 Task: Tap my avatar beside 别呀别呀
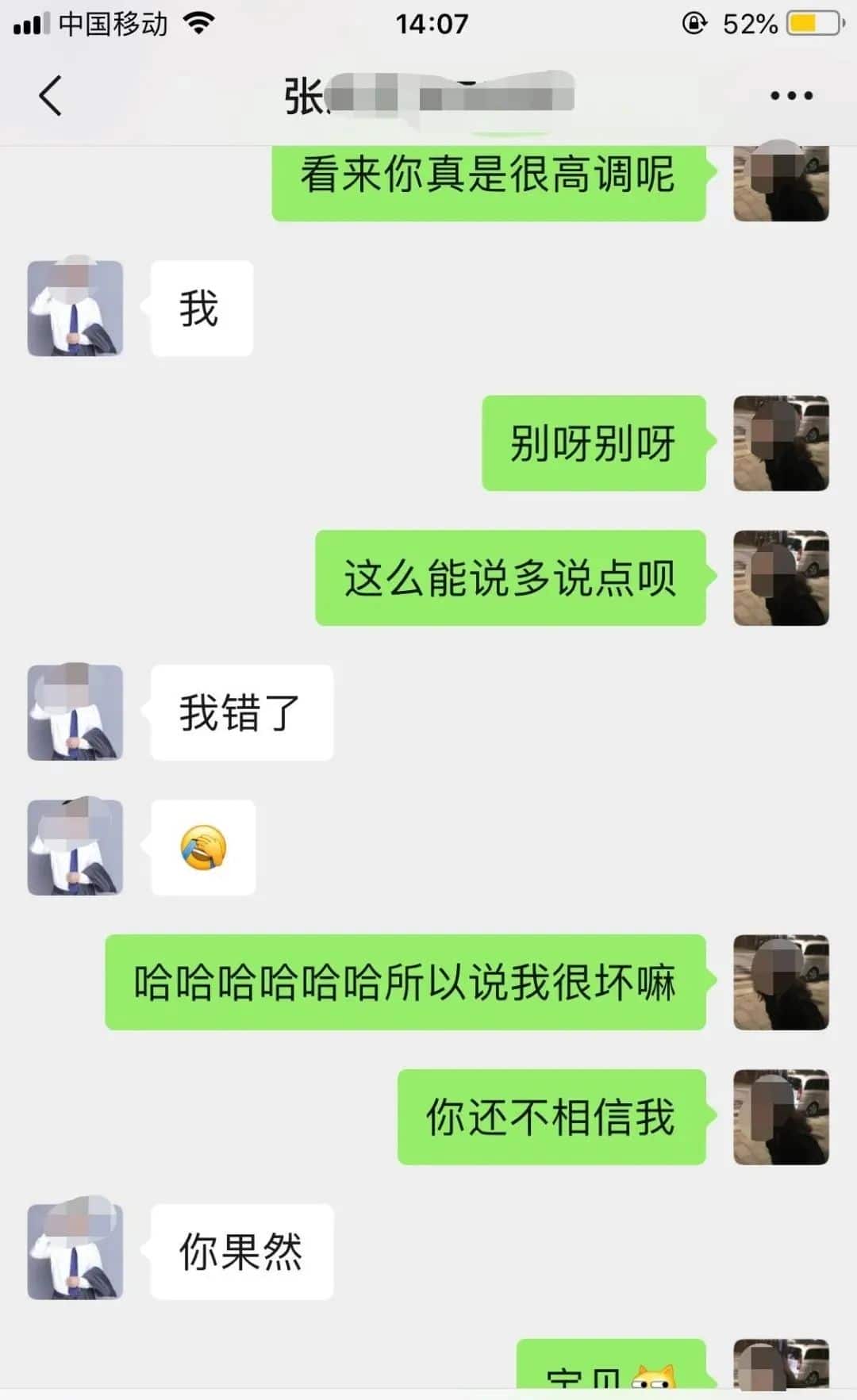tap(781, 443)
